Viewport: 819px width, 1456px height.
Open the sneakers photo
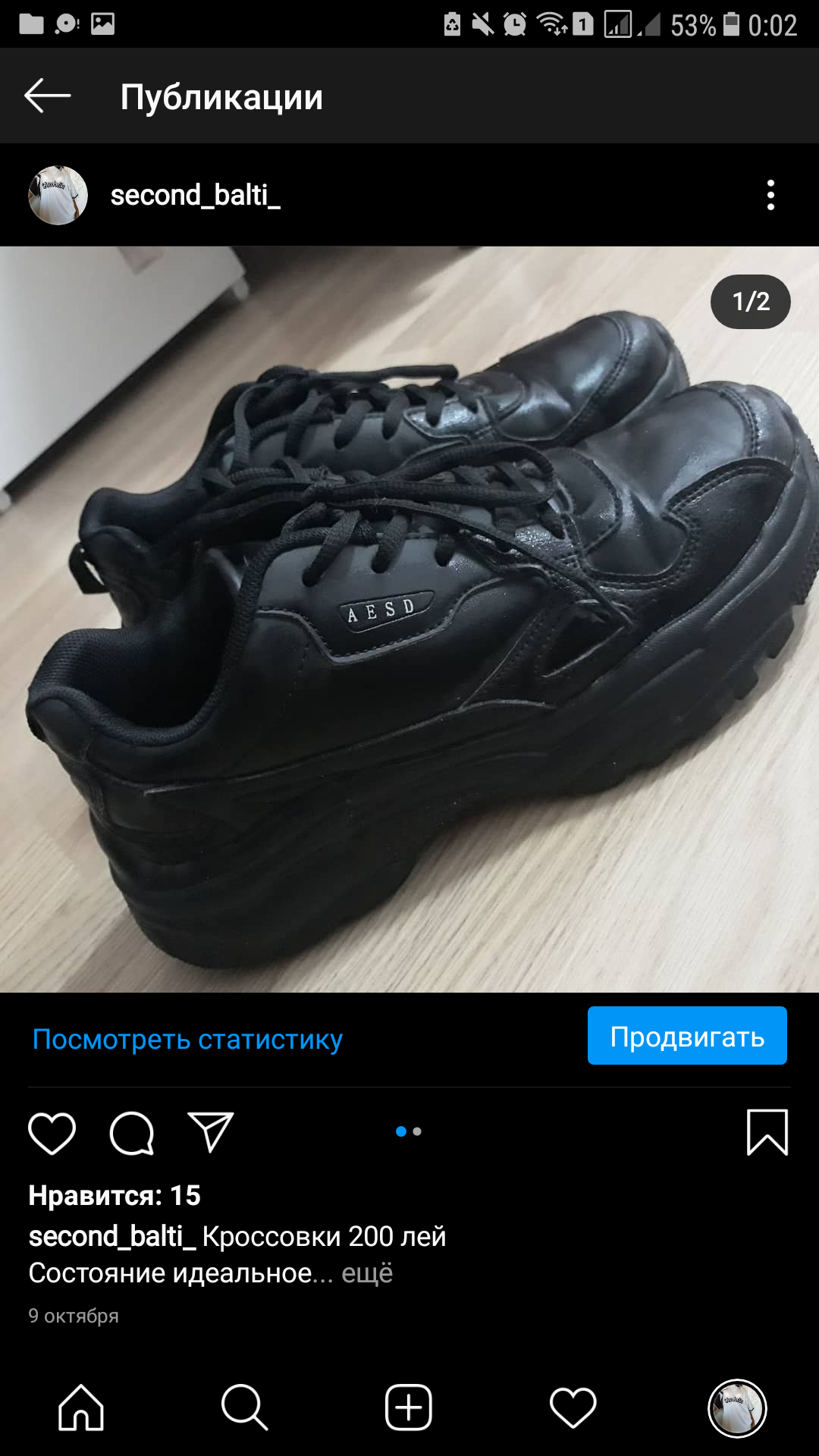(x=409, y=618)
